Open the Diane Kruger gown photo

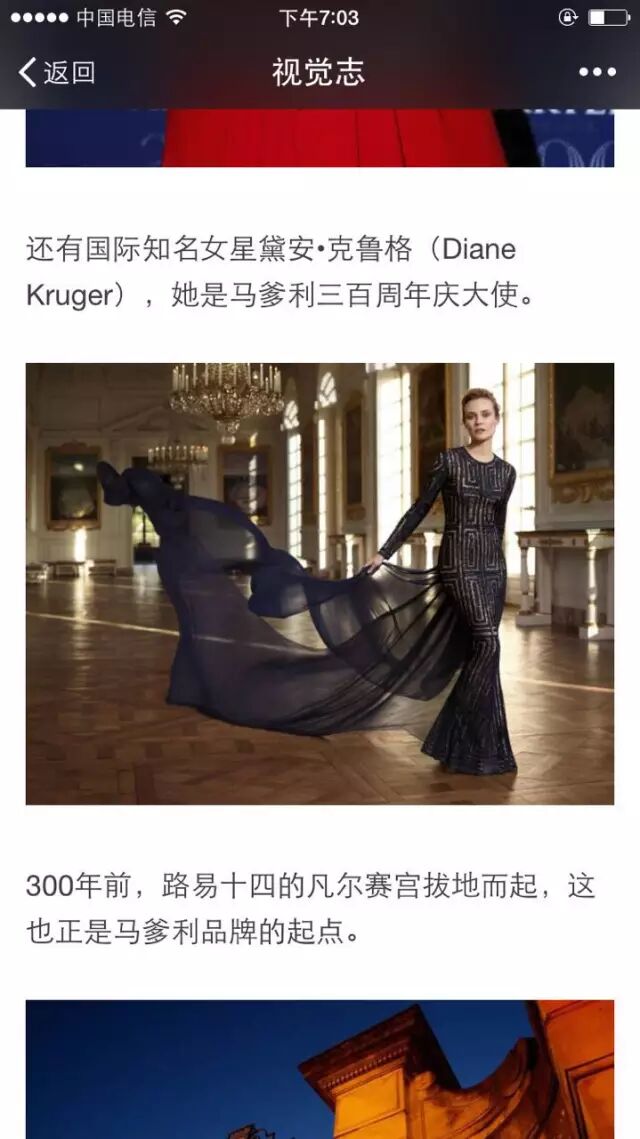[320, 583]
